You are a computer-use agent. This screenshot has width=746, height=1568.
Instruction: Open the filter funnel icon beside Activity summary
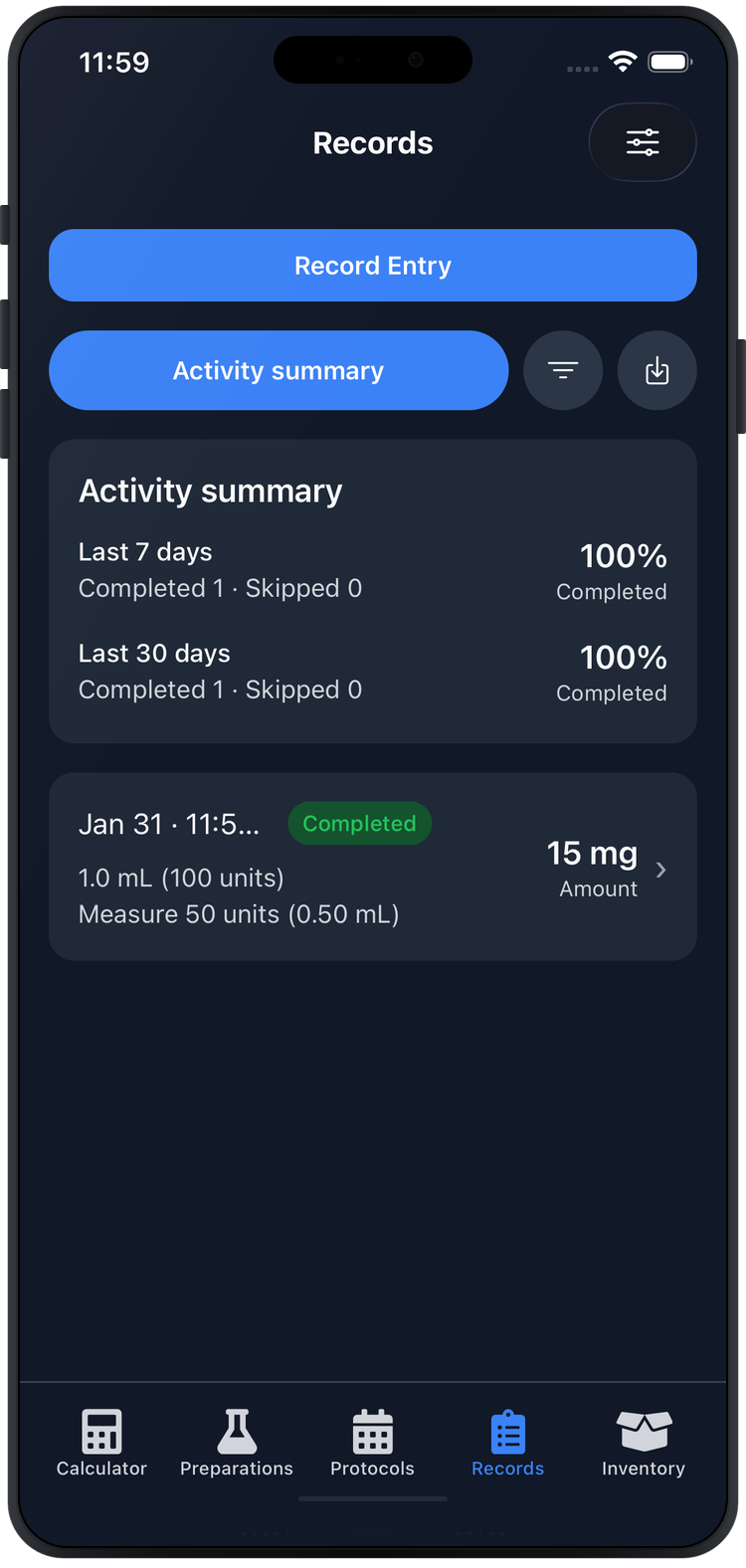point(563,370)
